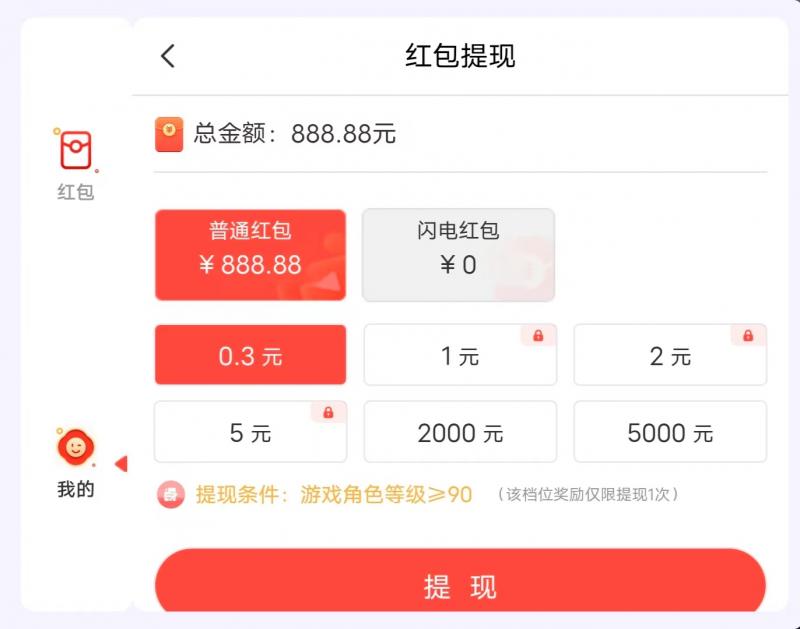Screen dimensions: 800x629
Task: Pick the 5000 元 withdrawal amount
Action: pos(670,432)
